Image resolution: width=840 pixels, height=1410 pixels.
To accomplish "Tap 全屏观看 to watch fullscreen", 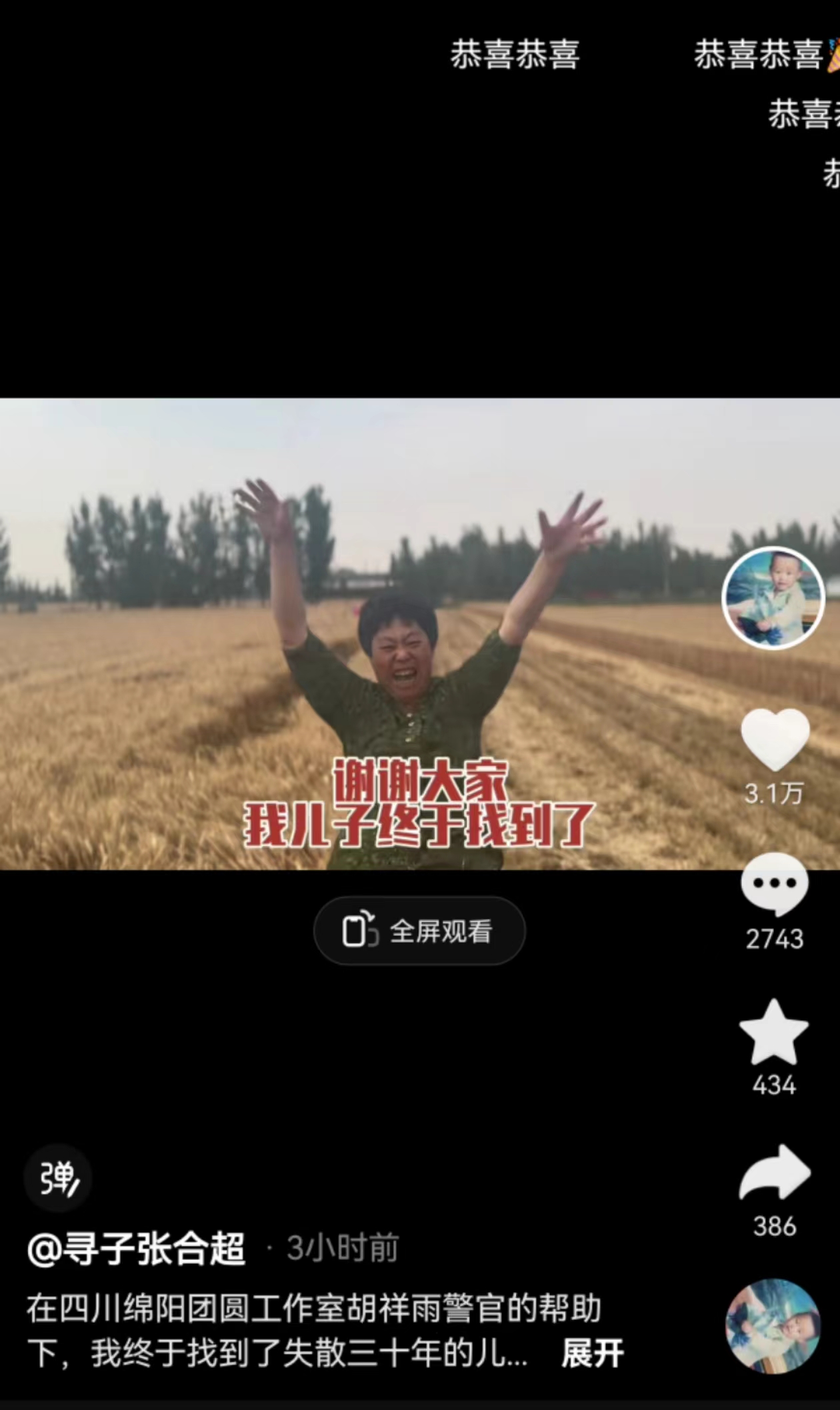I will tap(419, 931).
